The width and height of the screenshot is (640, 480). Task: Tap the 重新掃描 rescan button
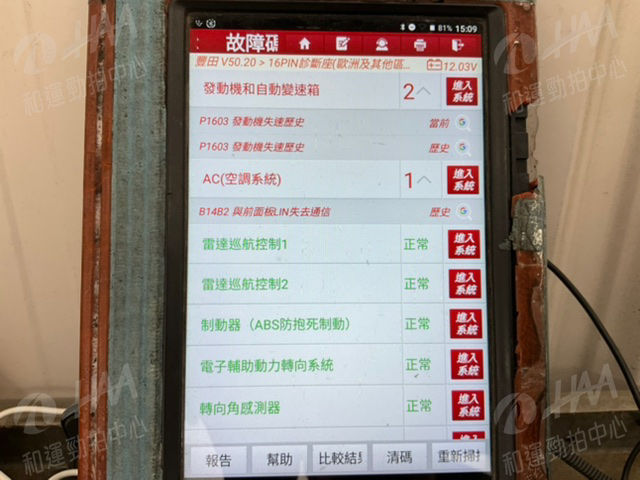pyautogui.click(x=460, y=458)
